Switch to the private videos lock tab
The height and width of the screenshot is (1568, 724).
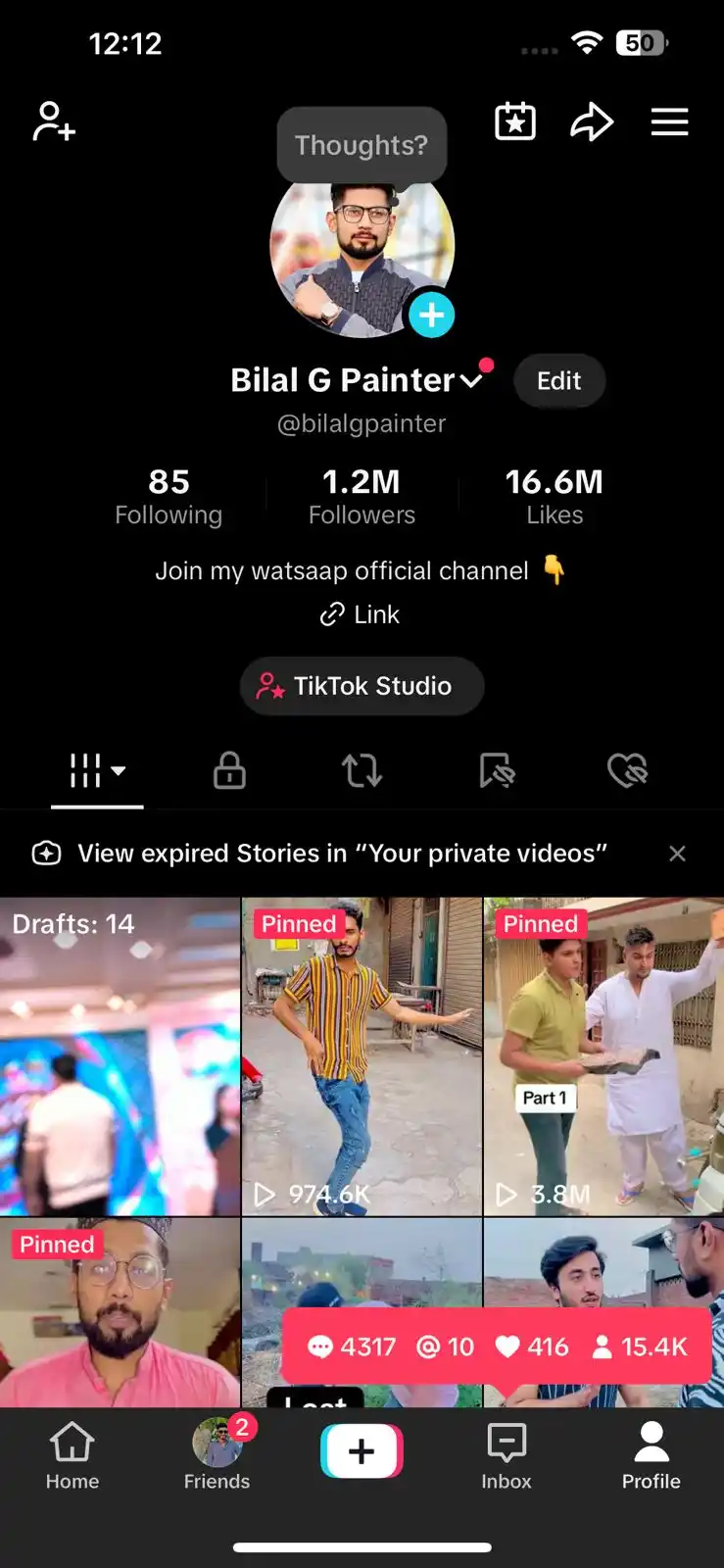point(229,770)
